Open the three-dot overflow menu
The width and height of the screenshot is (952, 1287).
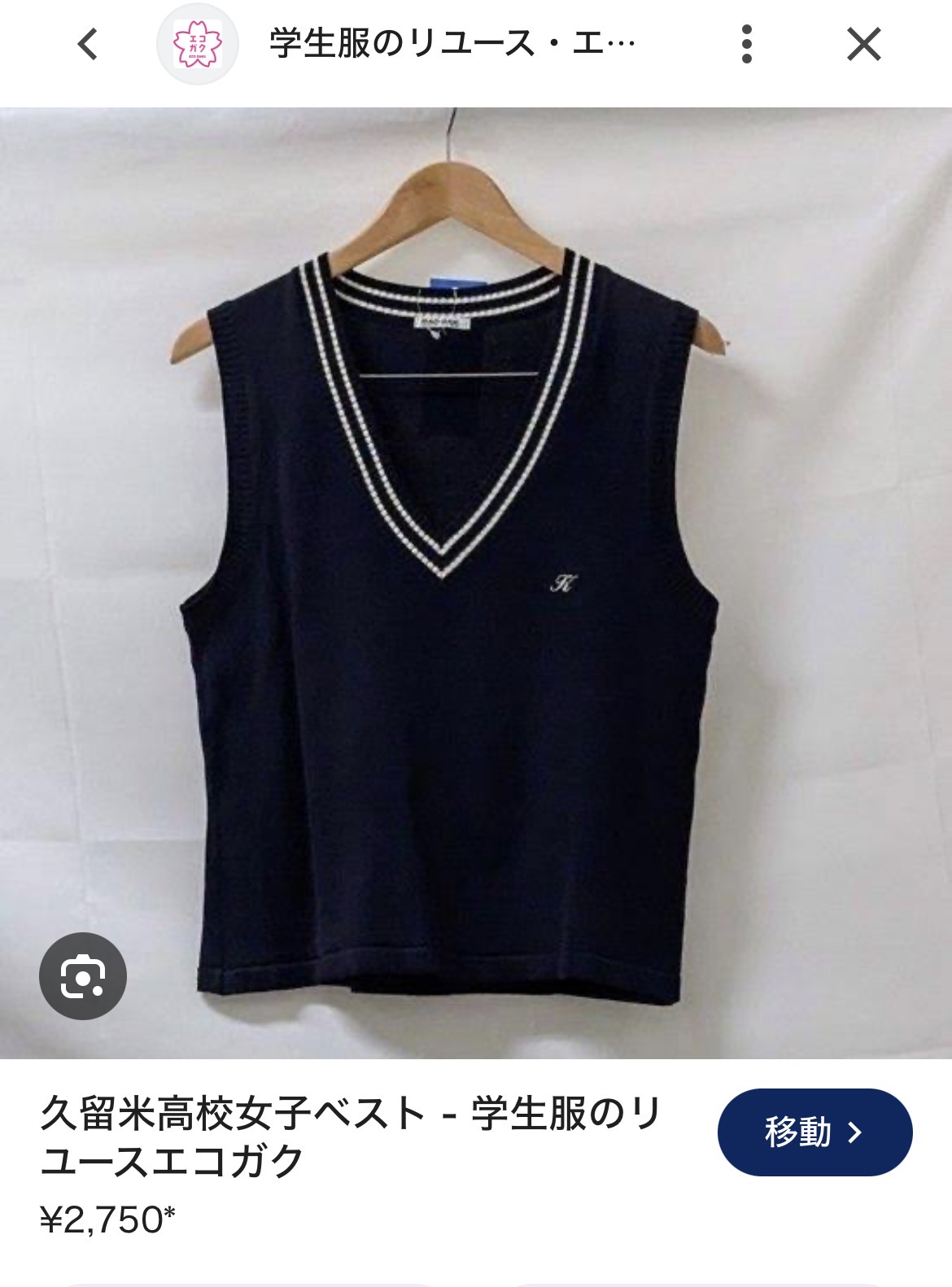pyautogui.click(x=747, y=44)
